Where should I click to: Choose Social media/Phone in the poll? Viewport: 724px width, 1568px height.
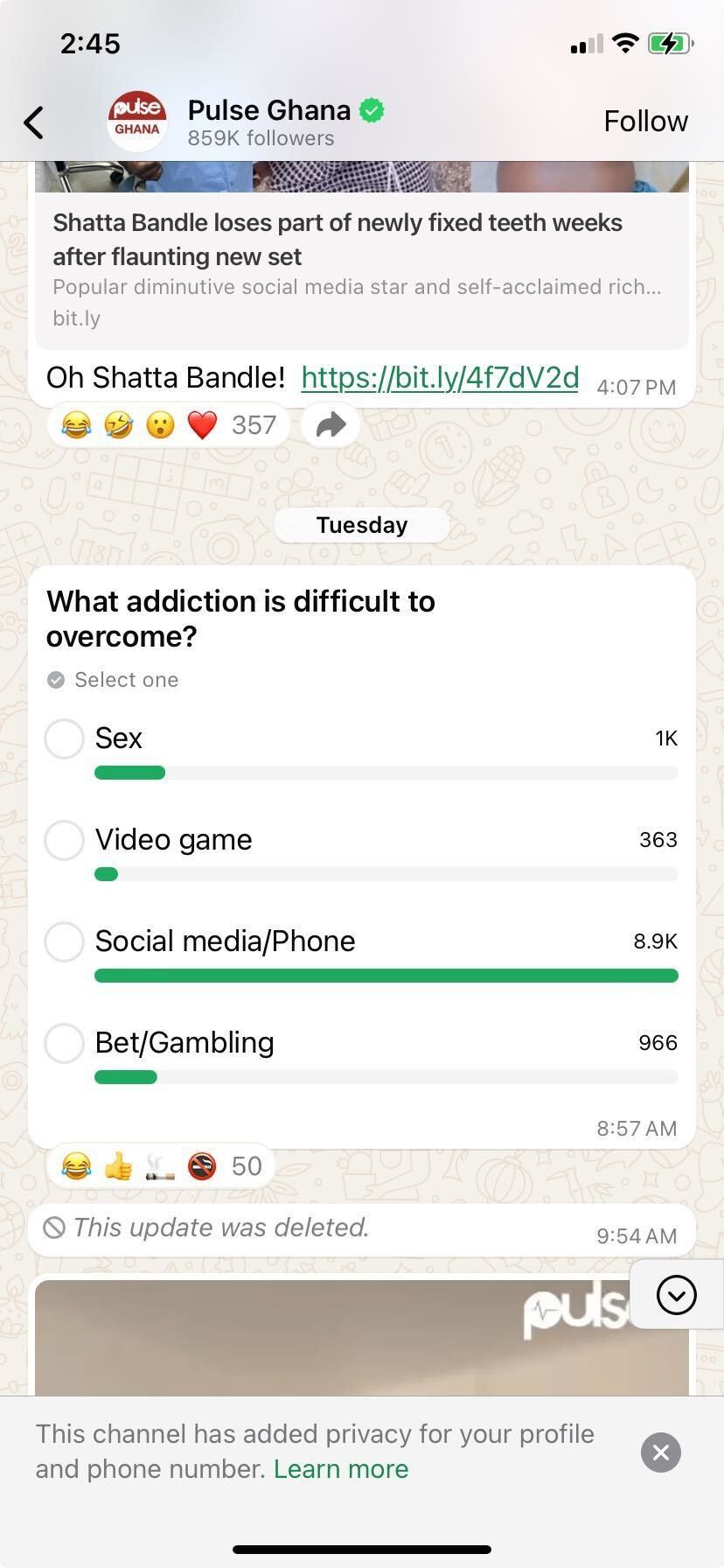(64, 941)
